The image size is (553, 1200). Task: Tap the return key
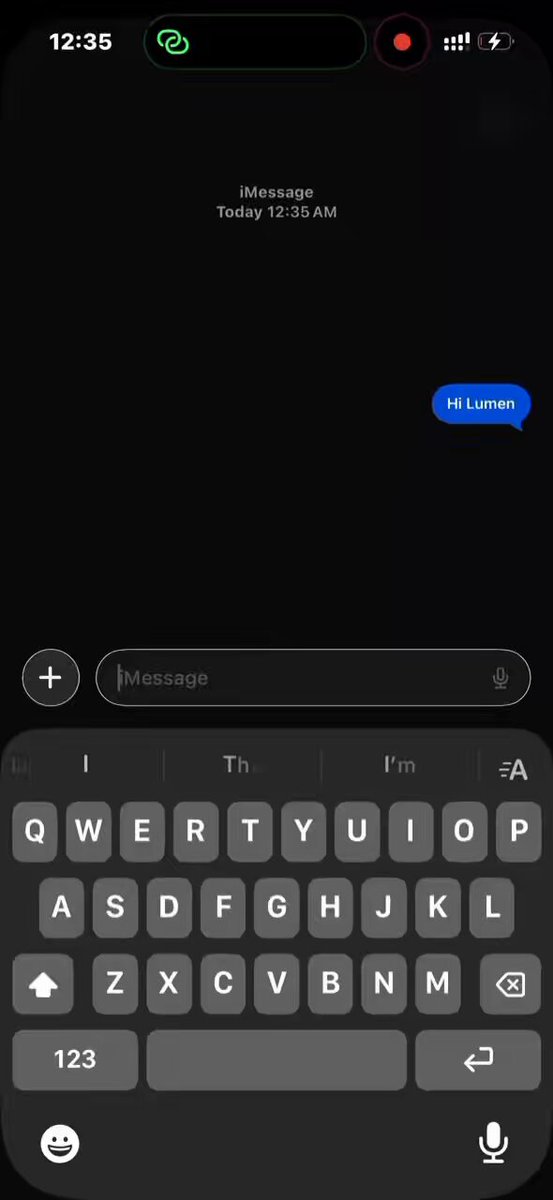click(x=478, y=1060)
